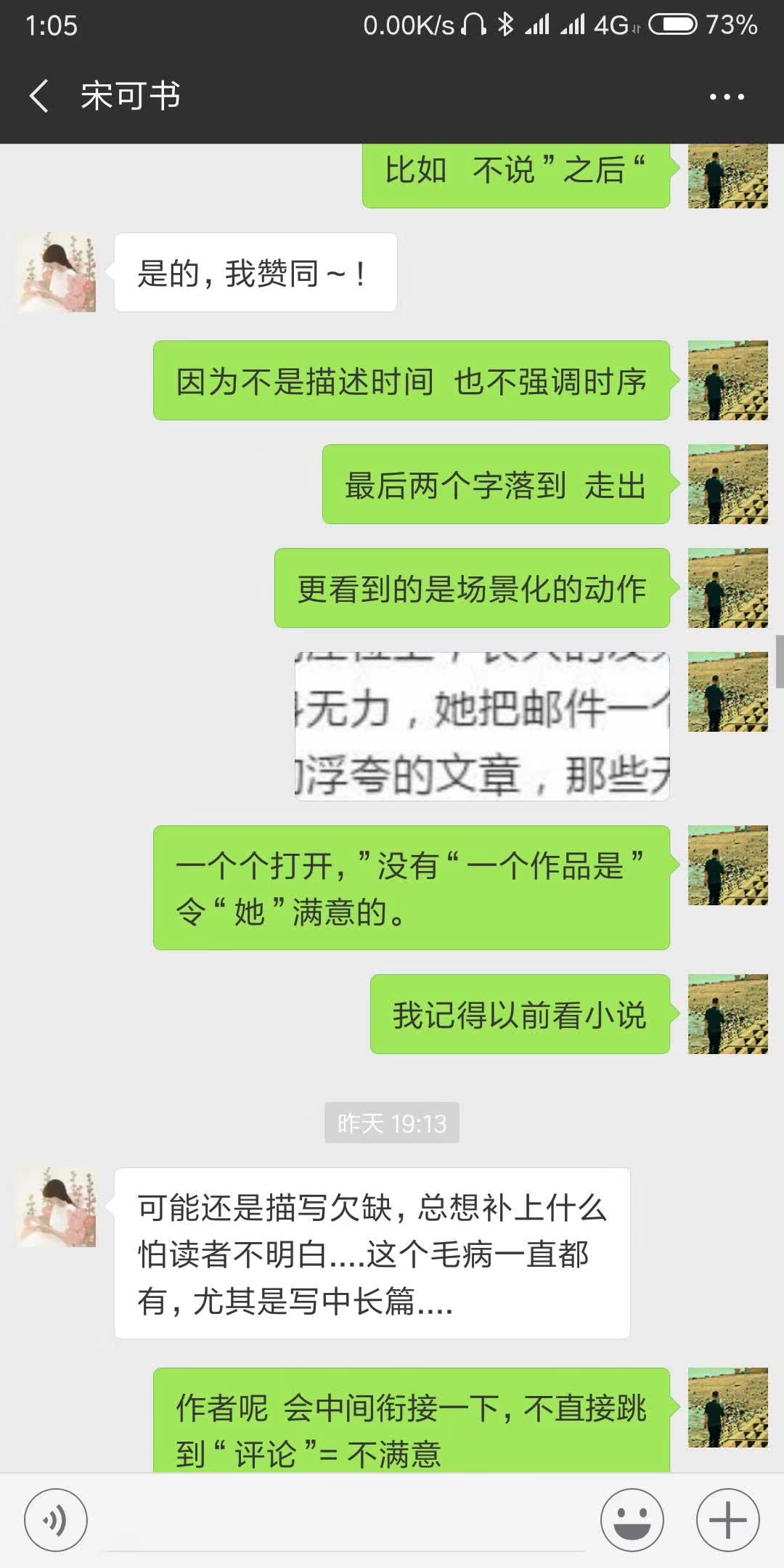
Task: Switch to voice message input
Action: [x=56, y=1519]
